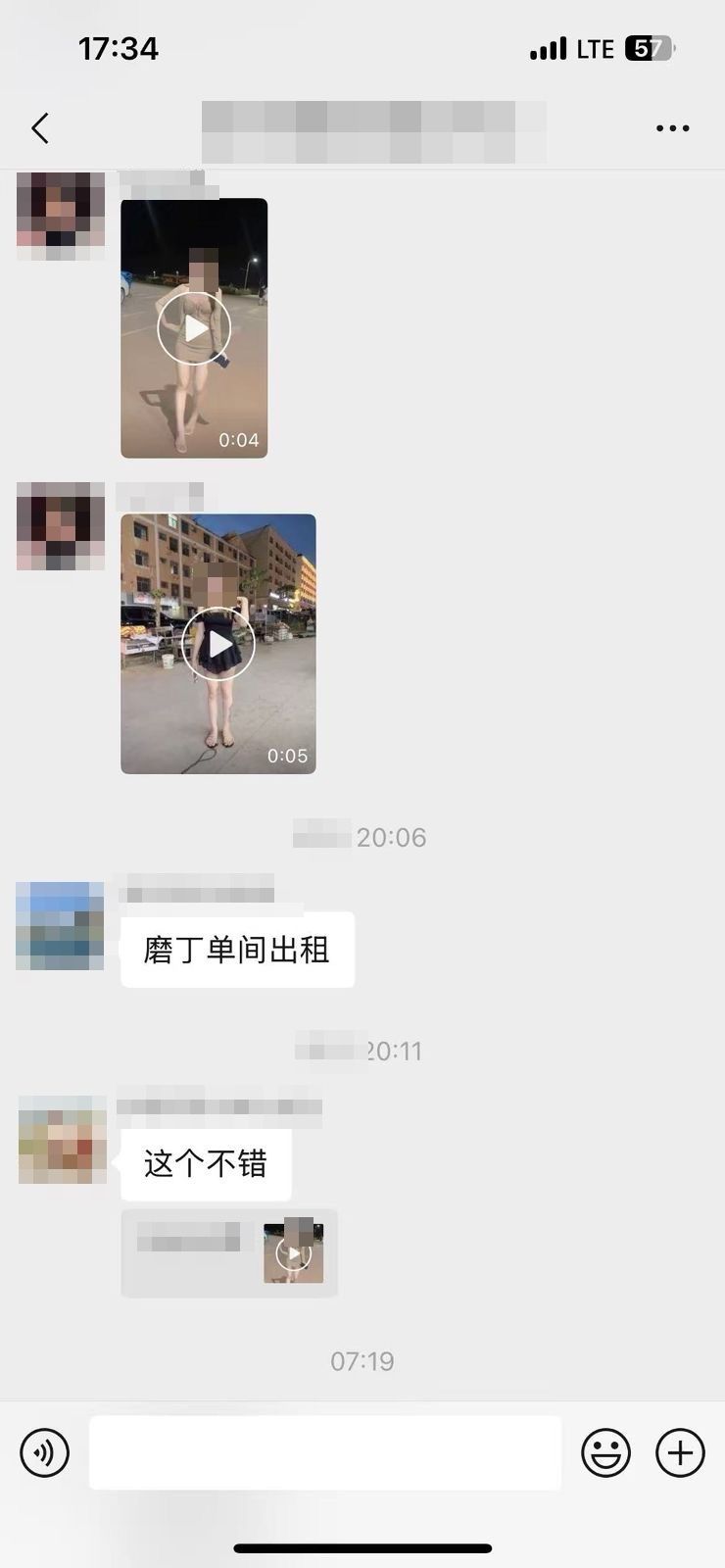Open the plus attachments menu

680,1452
